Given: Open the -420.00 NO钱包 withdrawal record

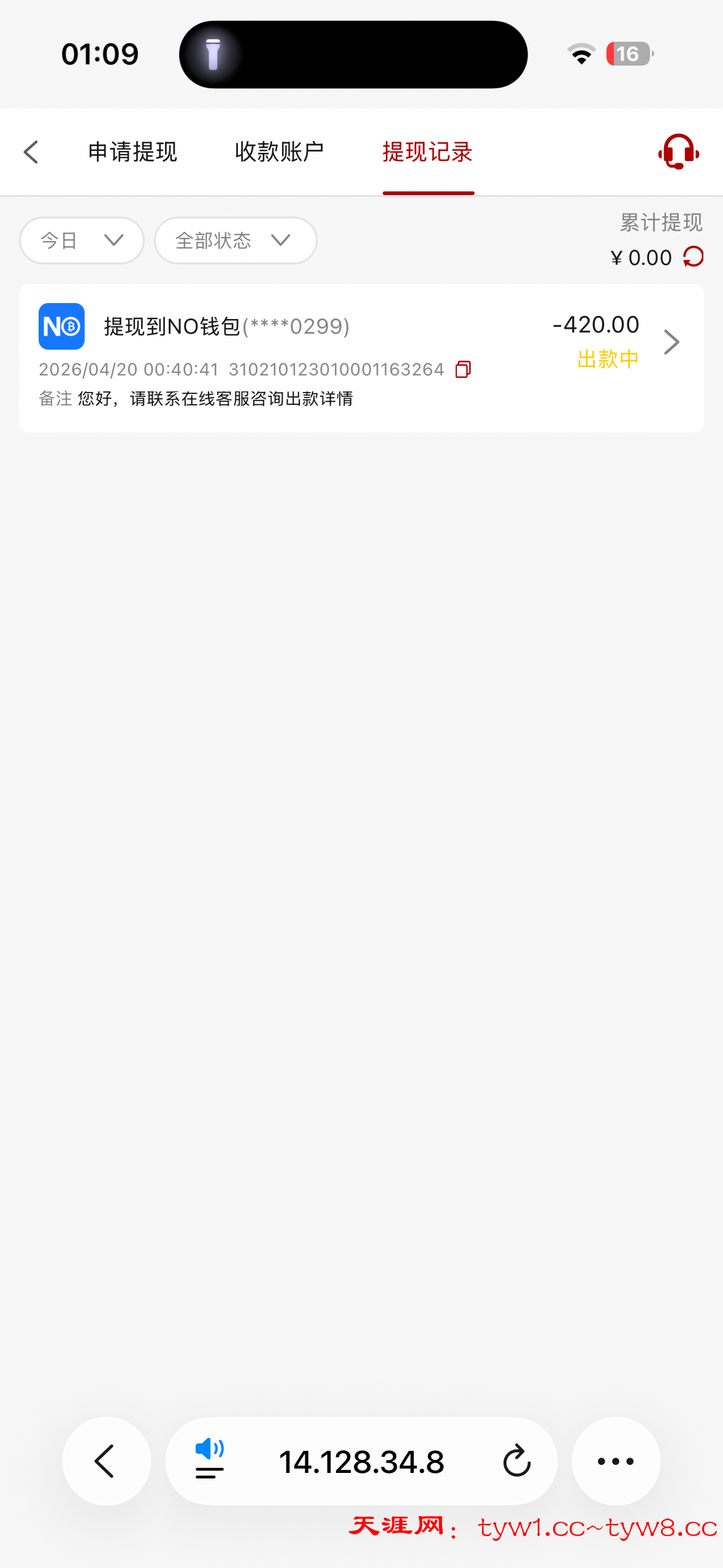Looking at the screenshot, I should pos(361,358).
